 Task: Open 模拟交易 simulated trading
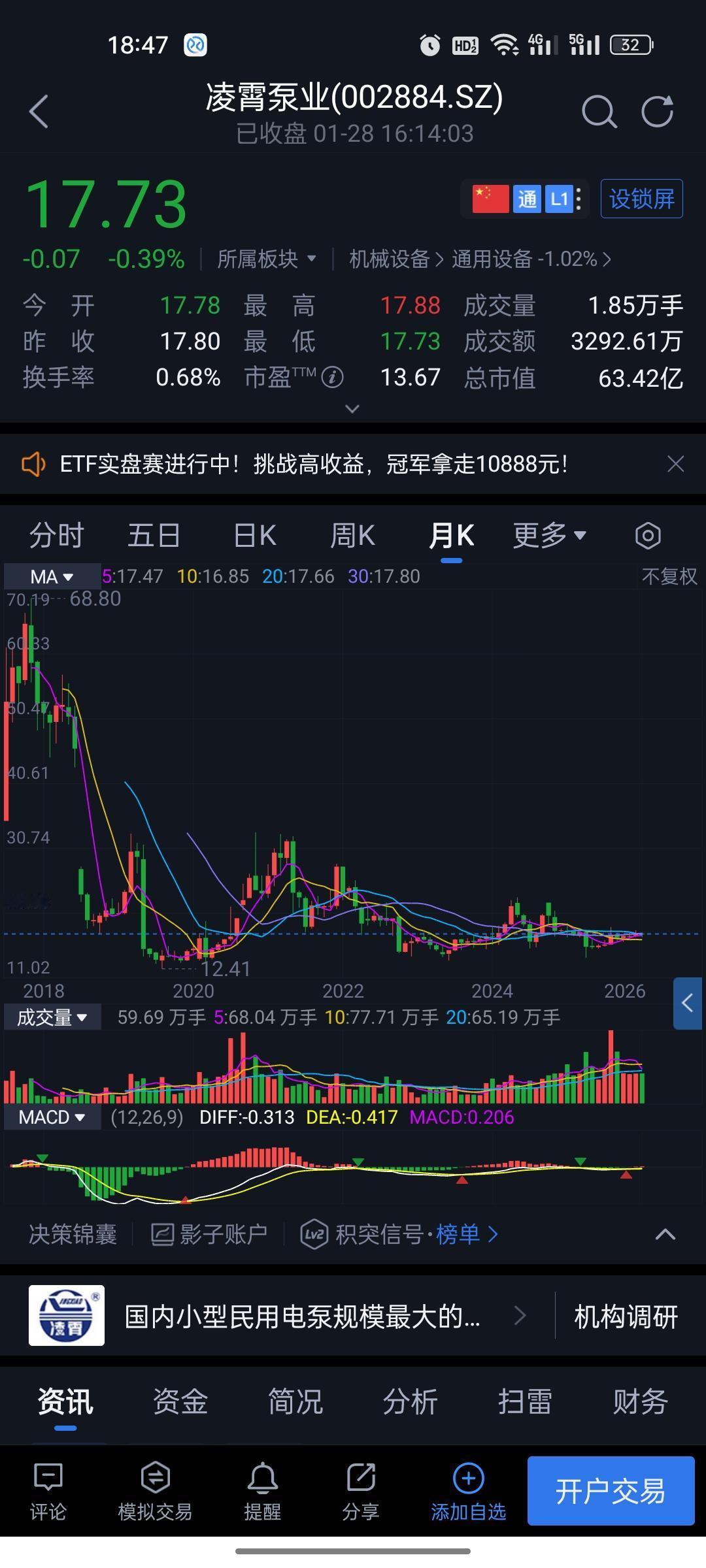coord(155,1493)
